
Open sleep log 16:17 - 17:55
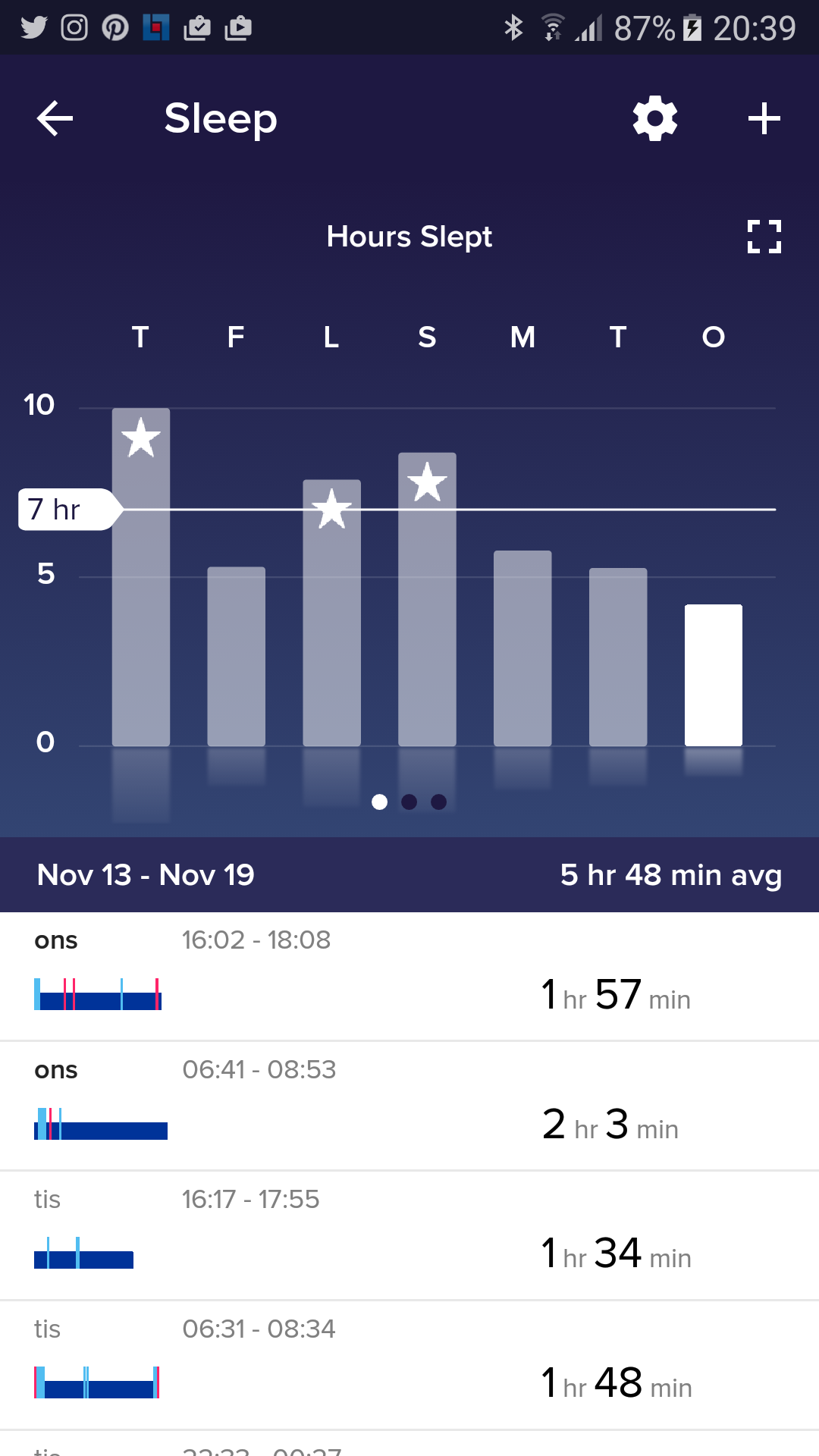(409, 1235)
